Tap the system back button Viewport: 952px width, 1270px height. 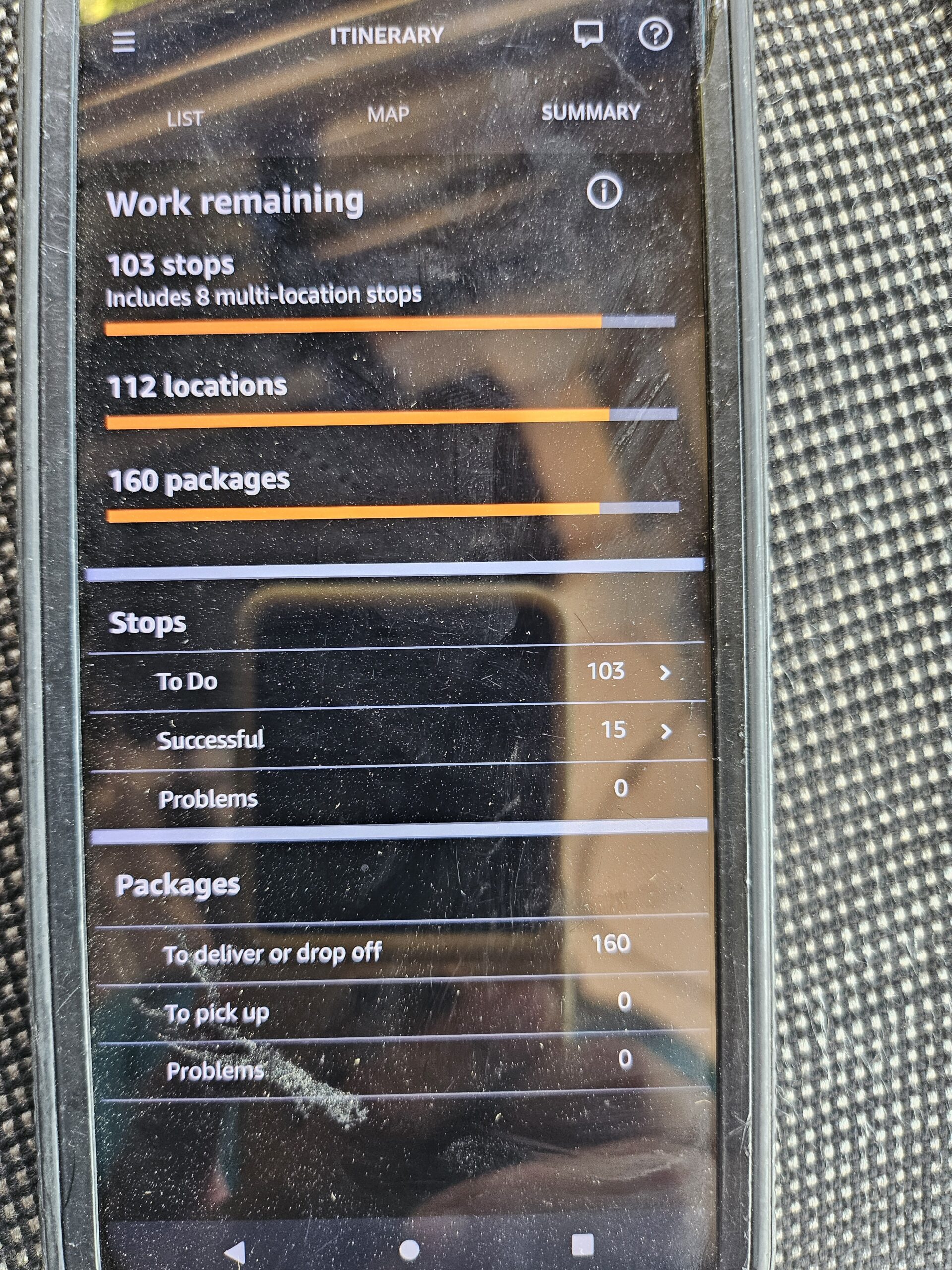(x=236, y=1252)
